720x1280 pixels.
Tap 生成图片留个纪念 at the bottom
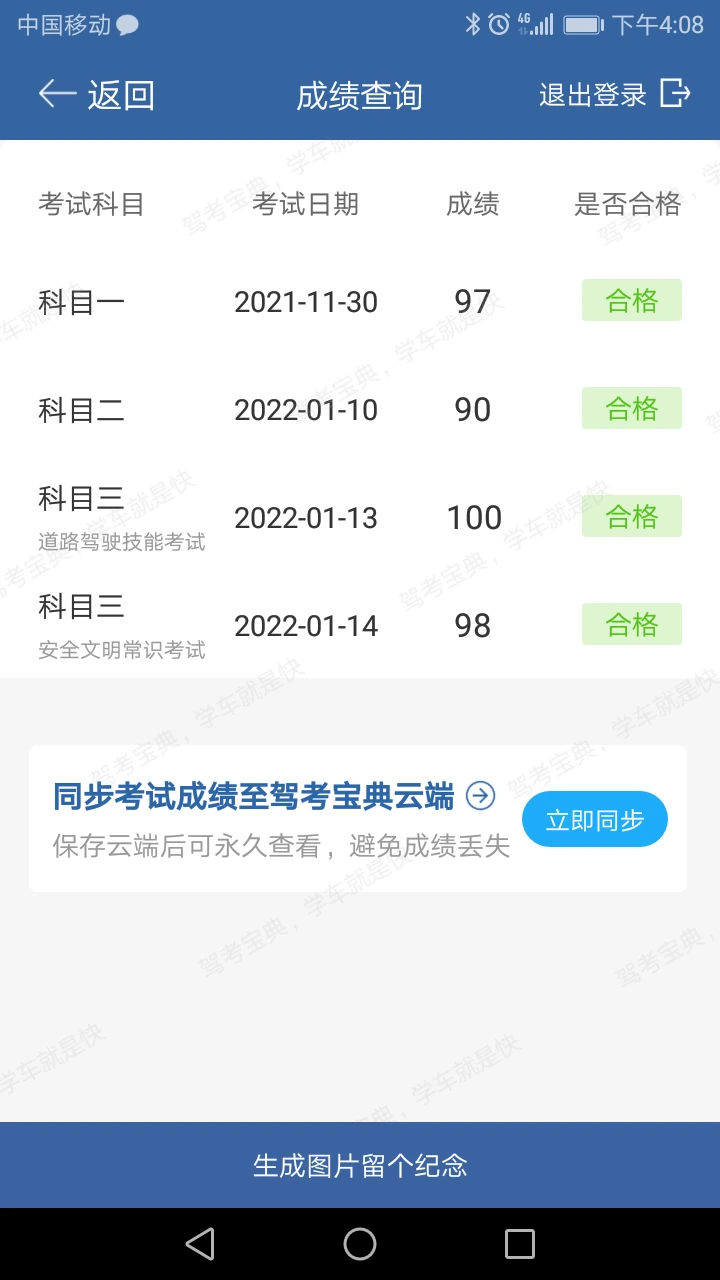pos(360,1165)
